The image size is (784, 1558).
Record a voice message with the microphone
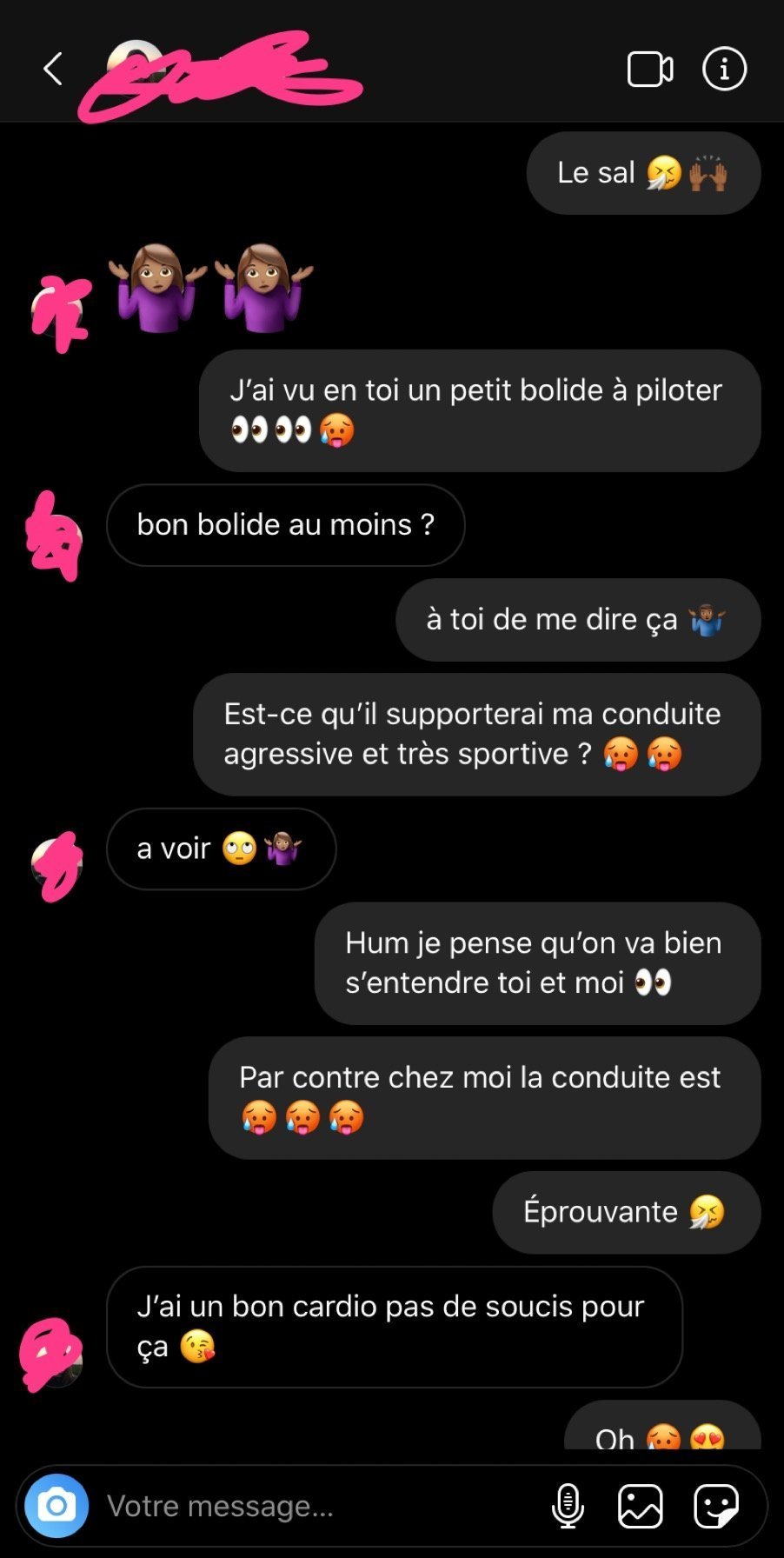click(568, 1506)
